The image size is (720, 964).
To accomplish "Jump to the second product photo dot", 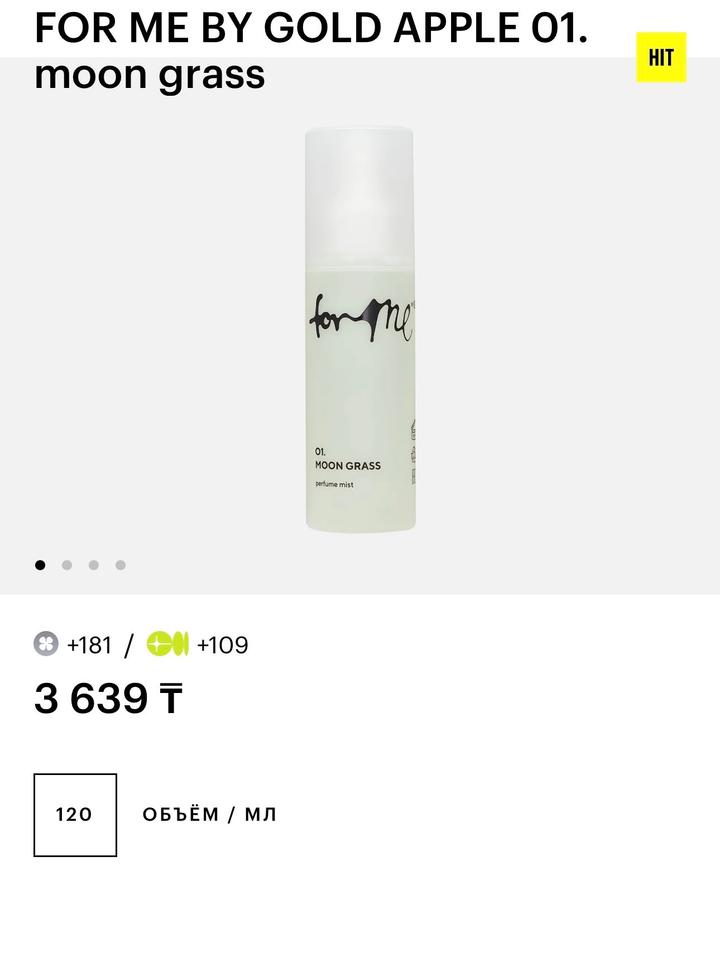I will [67, 565].
